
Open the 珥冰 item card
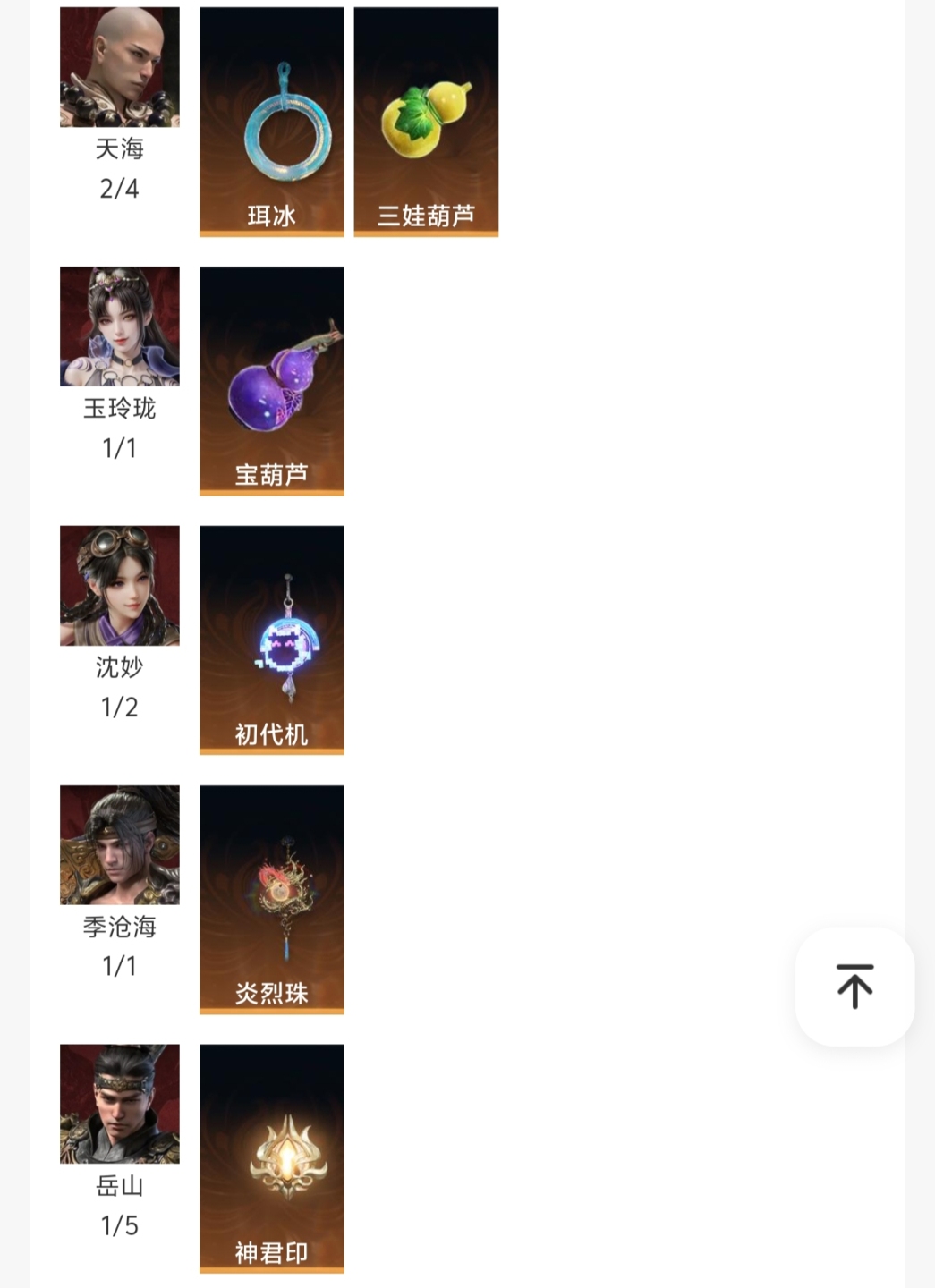pos(271,122)
